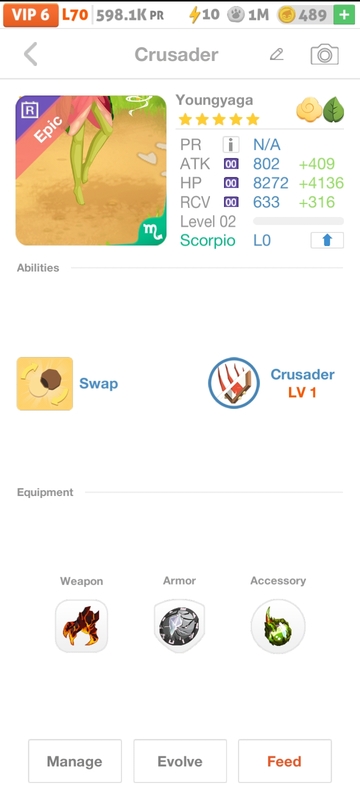
Task: Open the VIP 6 badge
Action: pos(31,15)
